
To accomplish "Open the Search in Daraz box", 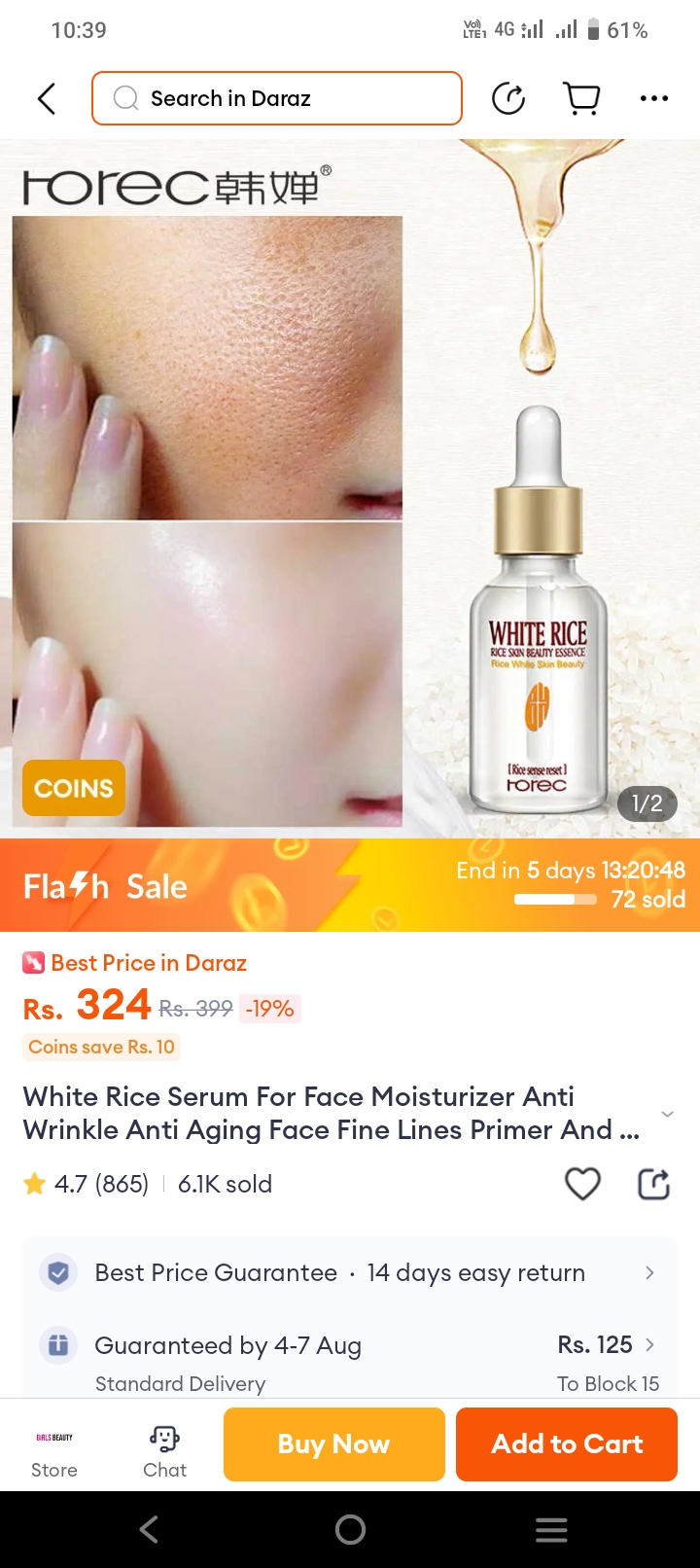I will [x=277, y=98].
